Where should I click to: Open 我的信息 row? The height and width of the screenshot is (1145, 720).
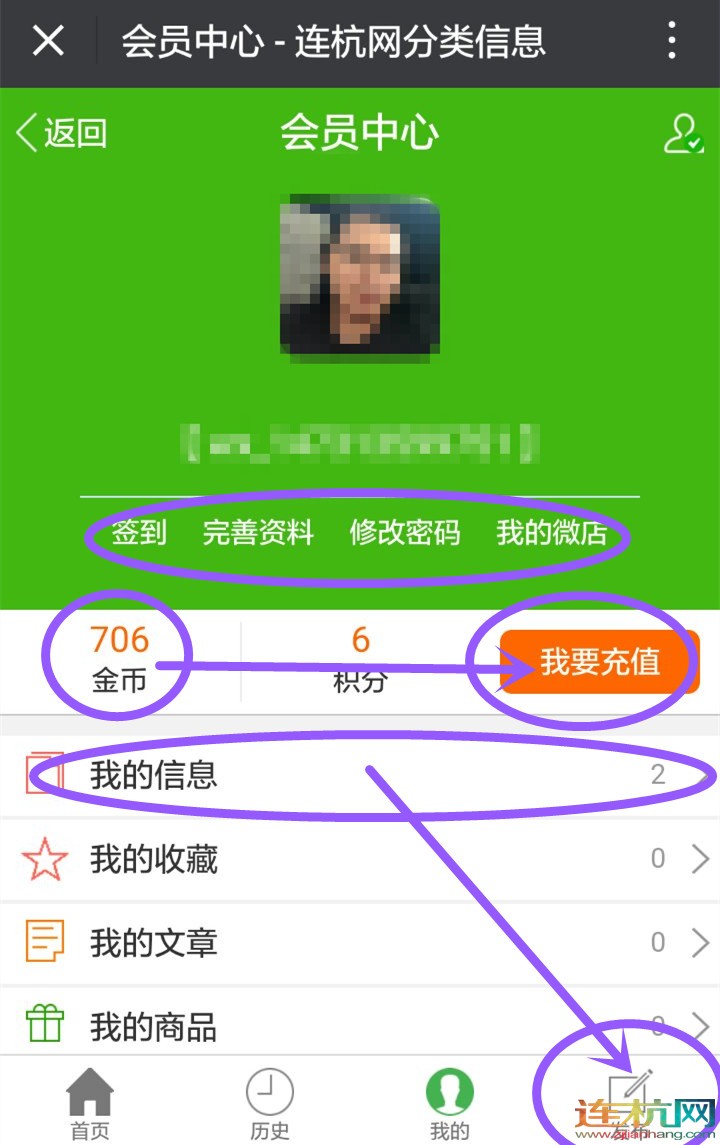360,775
